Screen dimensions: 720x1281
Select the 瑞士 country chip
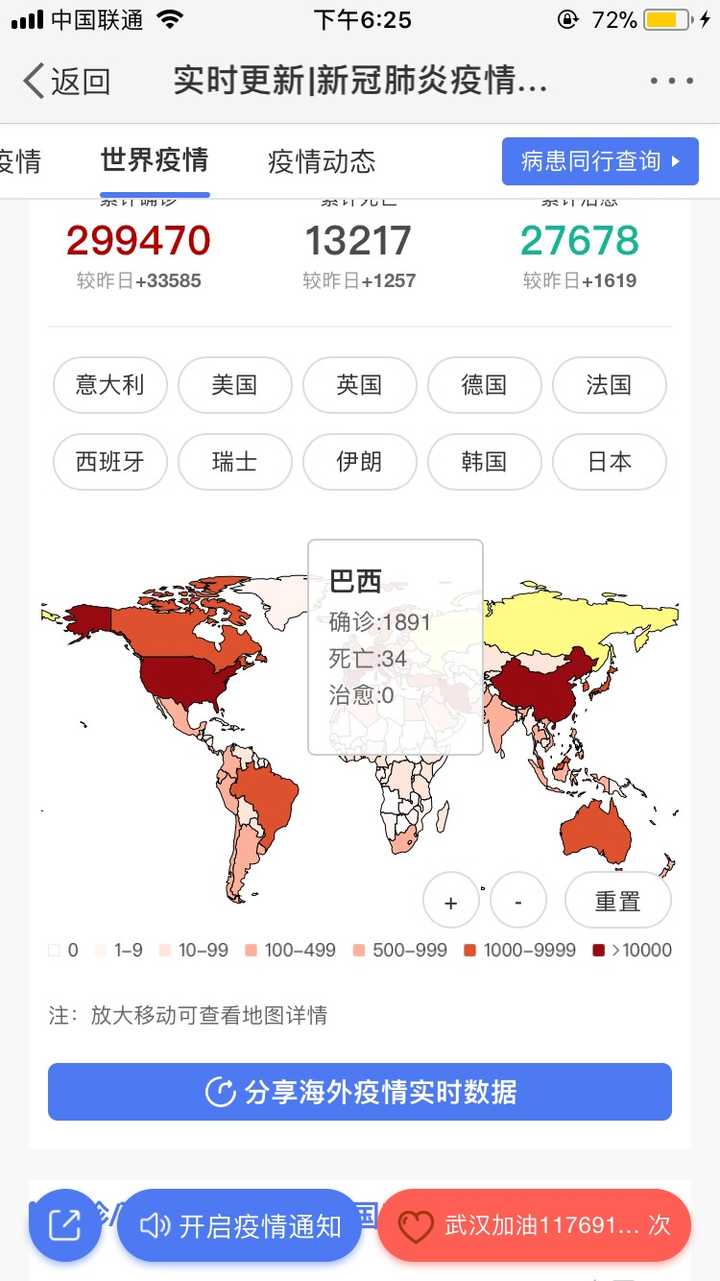click(x=235, y=462)
